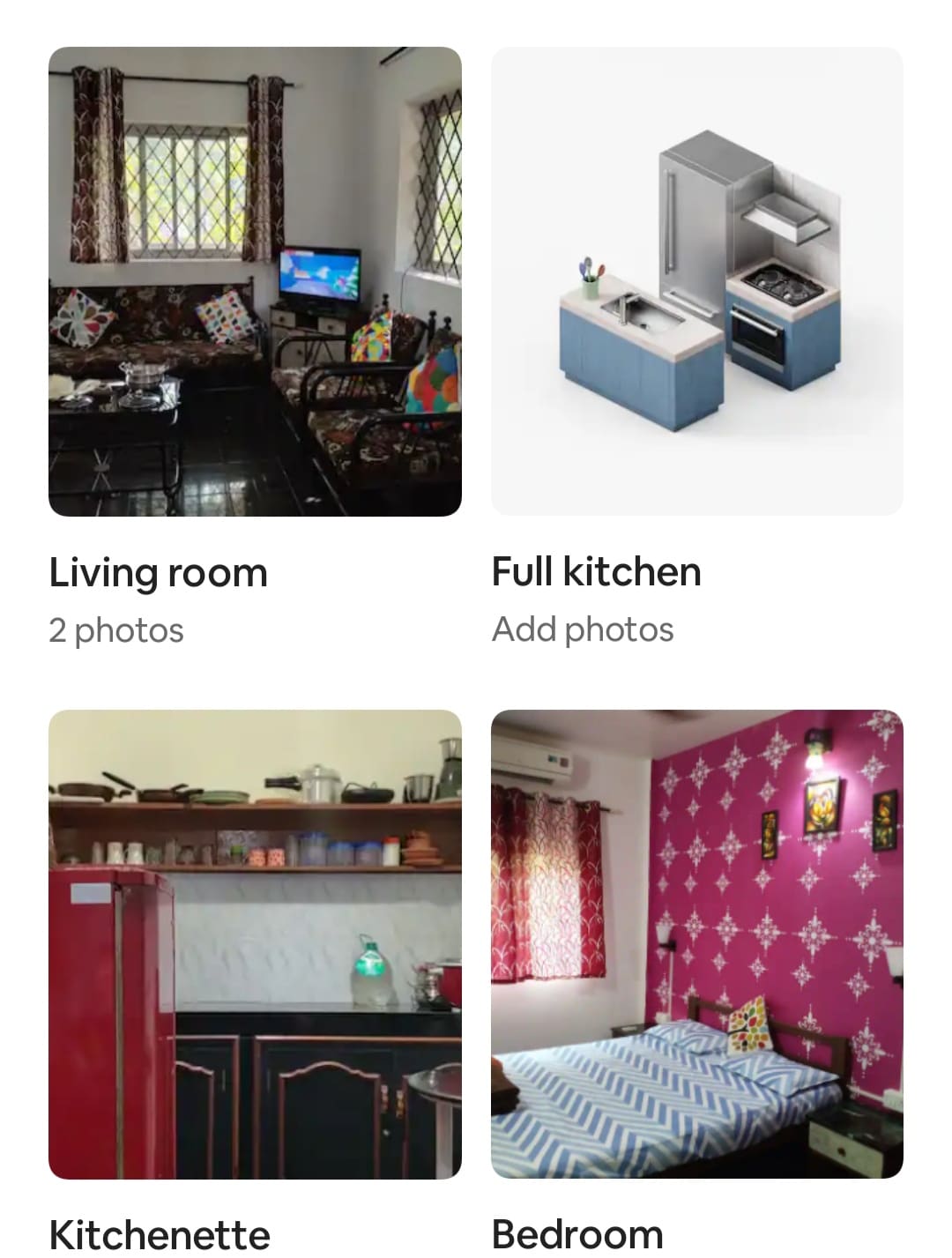Open the Kitchenette photo card
952x1258 pixels.
(x=255, y=943)
